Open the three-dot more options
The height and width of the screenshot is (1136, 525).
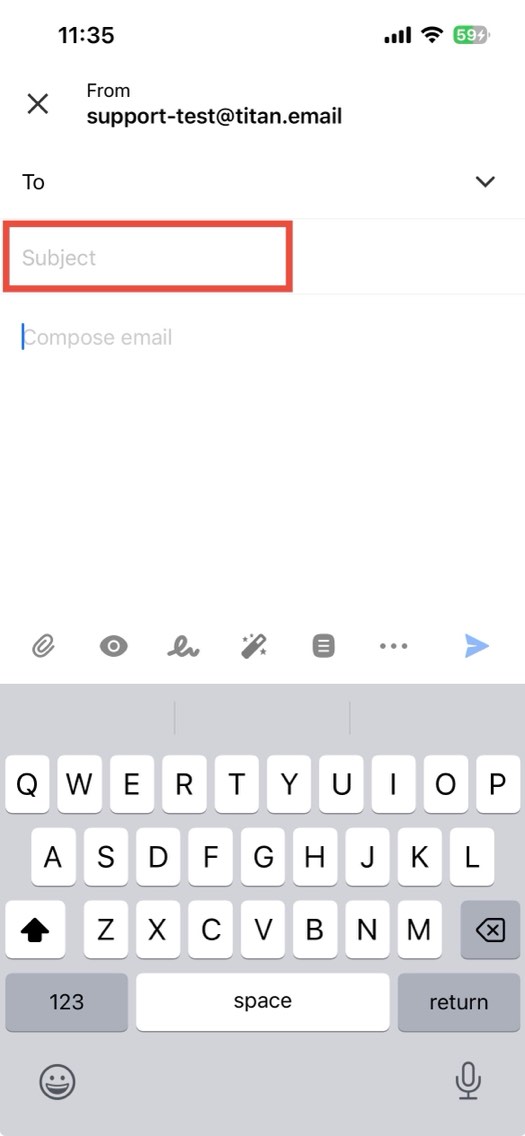pos(393,646)
